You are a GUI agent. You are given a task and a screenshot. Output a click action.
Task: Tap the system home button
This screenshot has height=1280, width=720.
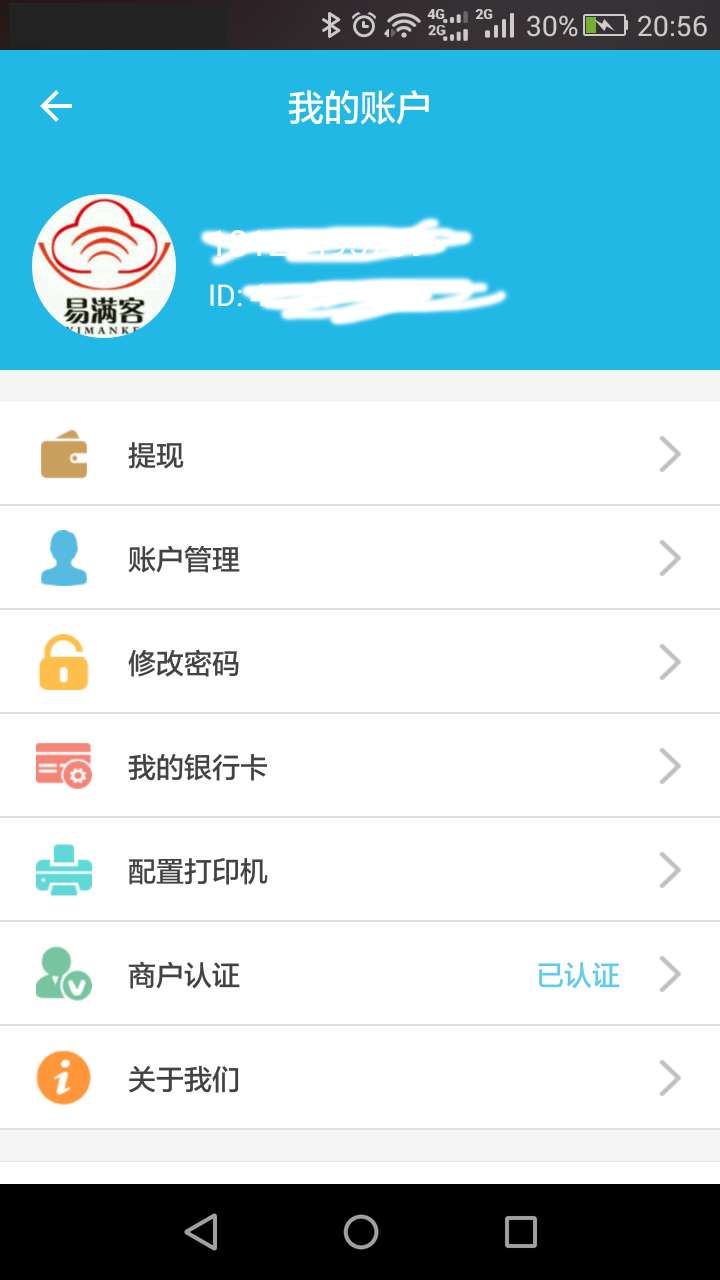point(360,1232)
